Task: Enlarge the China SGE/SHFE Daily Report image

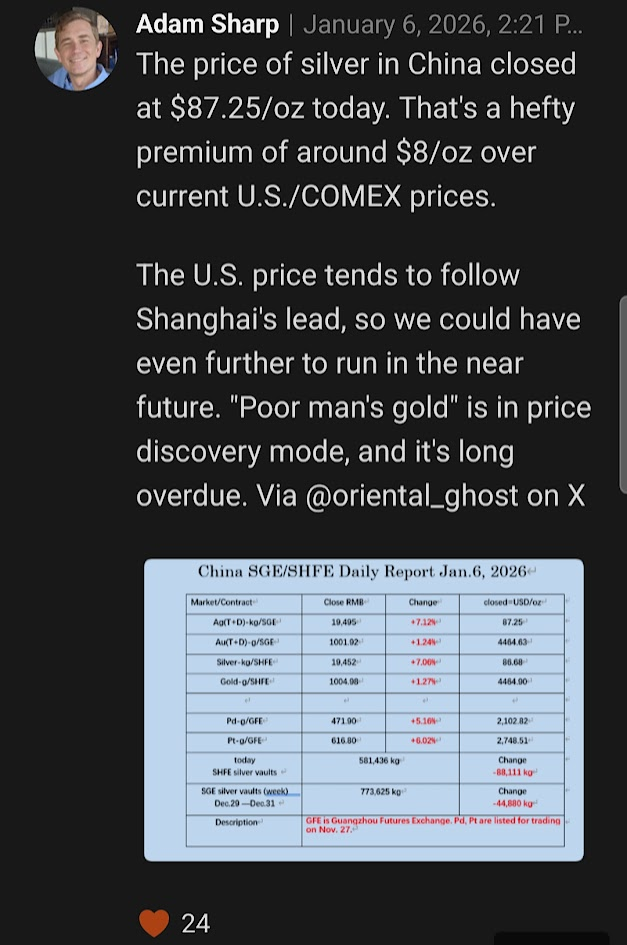Action: tap(364, 709)
